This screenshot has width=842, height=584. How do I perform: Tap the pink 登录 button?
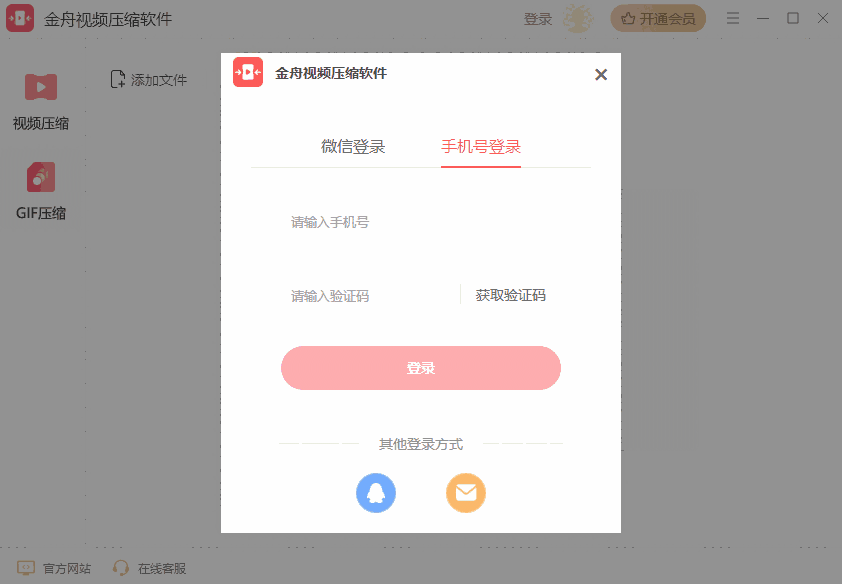pyautogui.click(x=420, y=368)
